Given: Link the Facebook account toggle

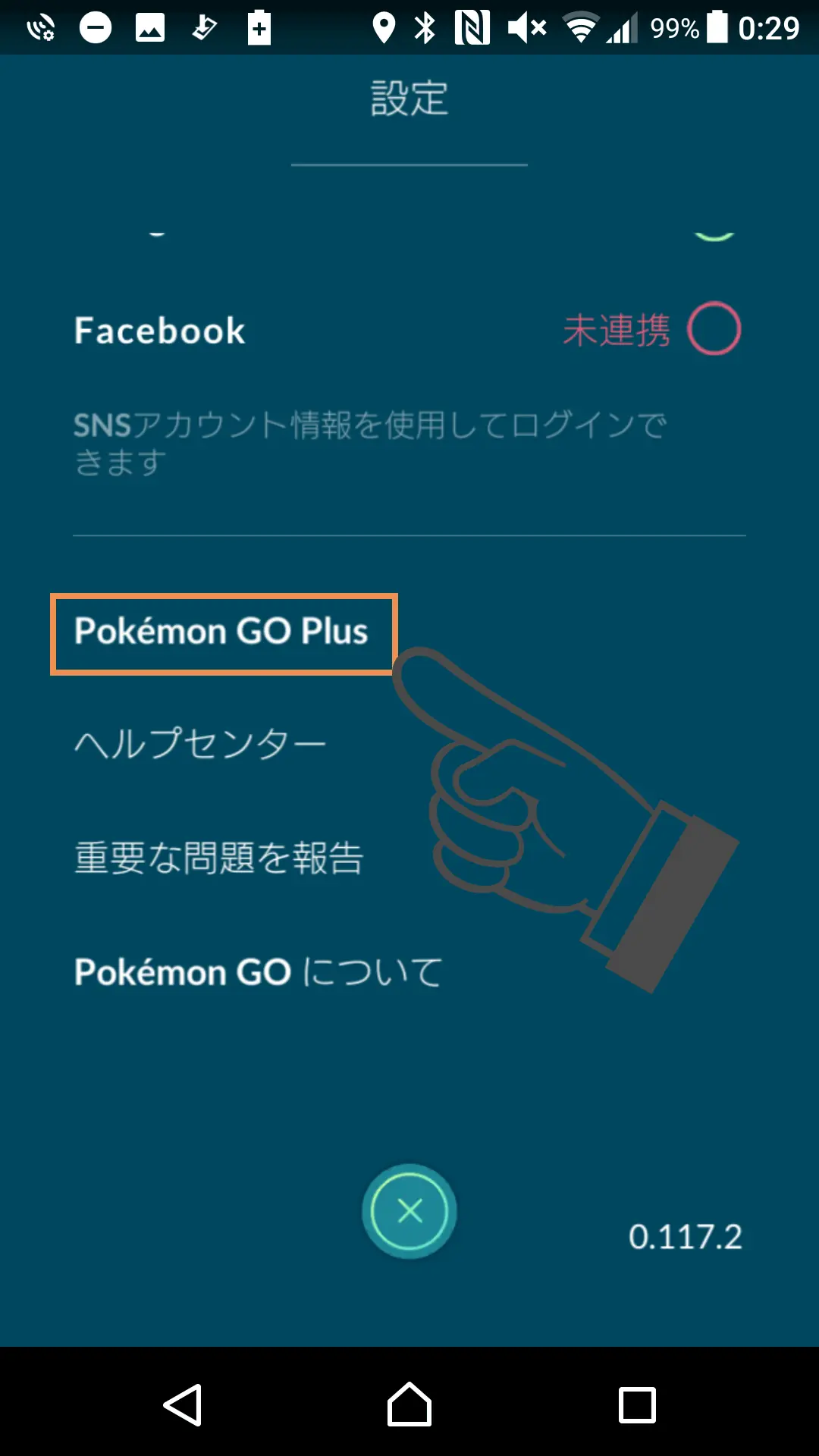Looking at the screenshot, I should click(714, 328).
